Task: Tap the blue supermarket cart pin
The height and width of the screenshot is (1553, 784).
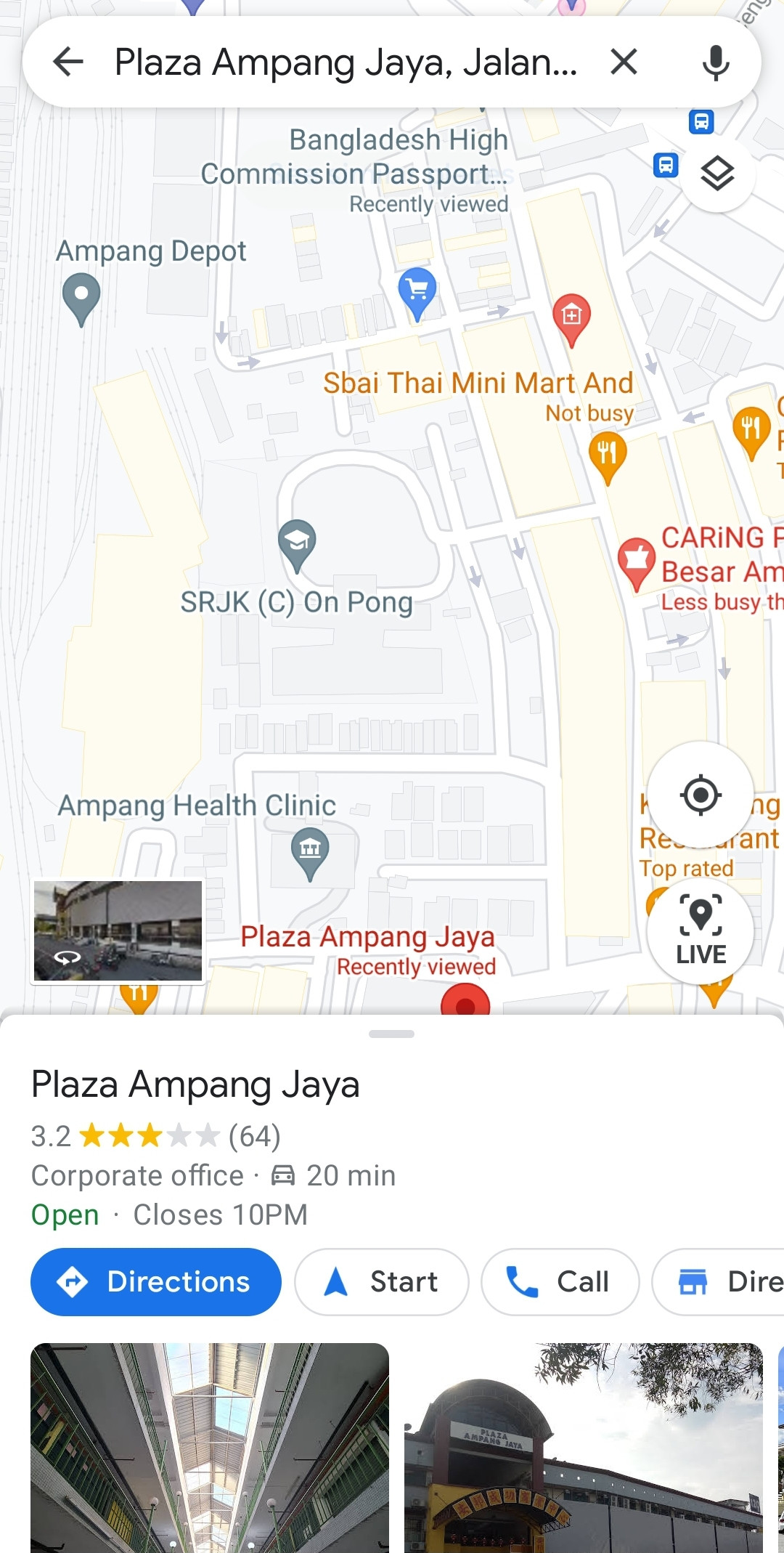Action: [x=417, y=291]
